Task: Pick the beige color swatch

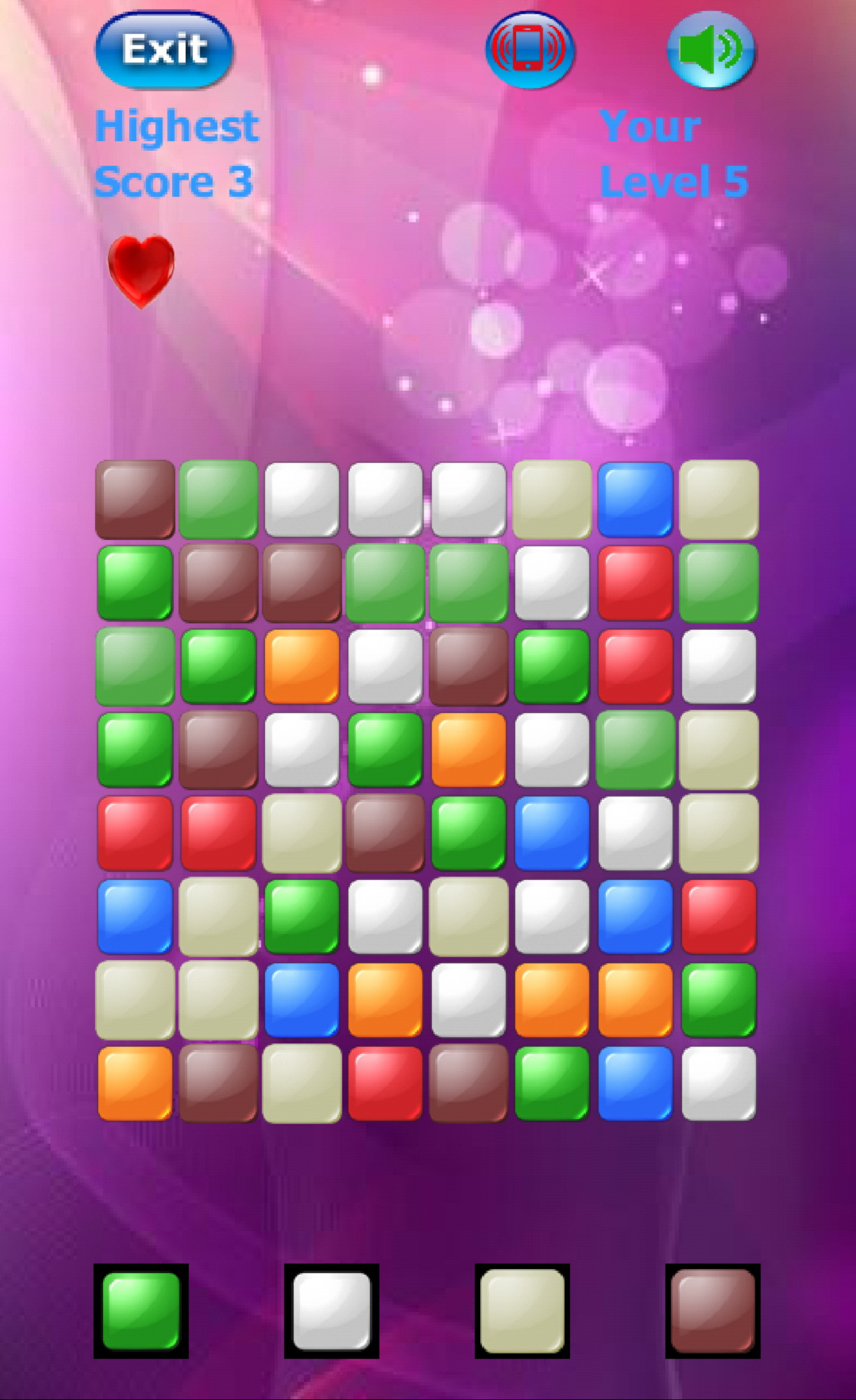Action: 522,1311
